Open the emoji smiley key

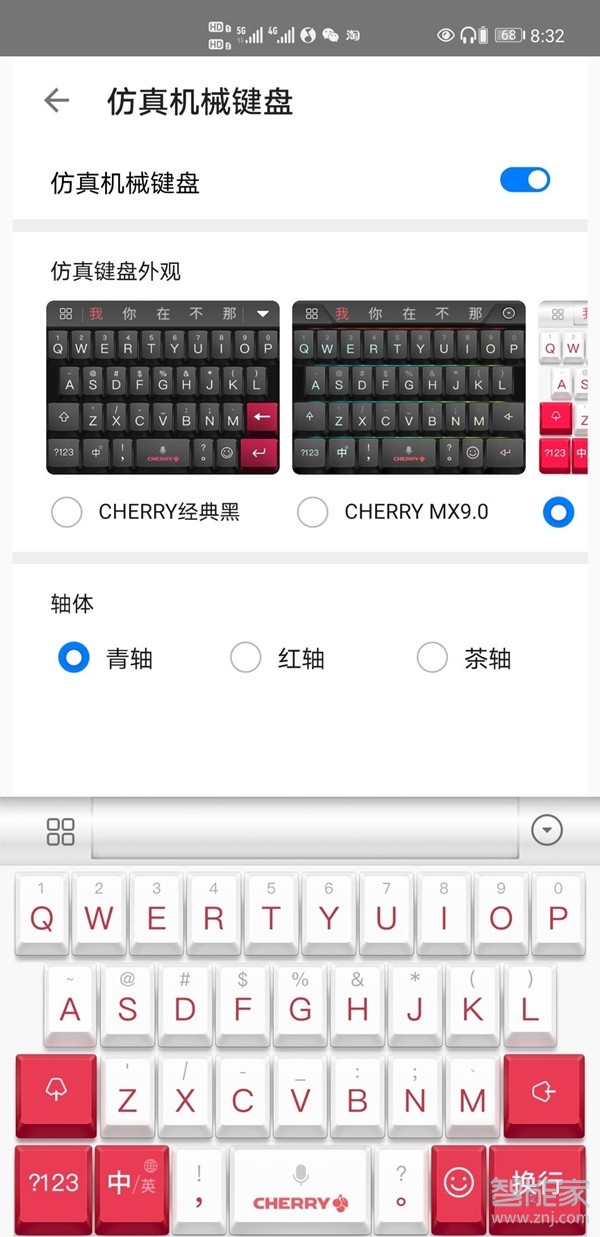coord(459,1184)
